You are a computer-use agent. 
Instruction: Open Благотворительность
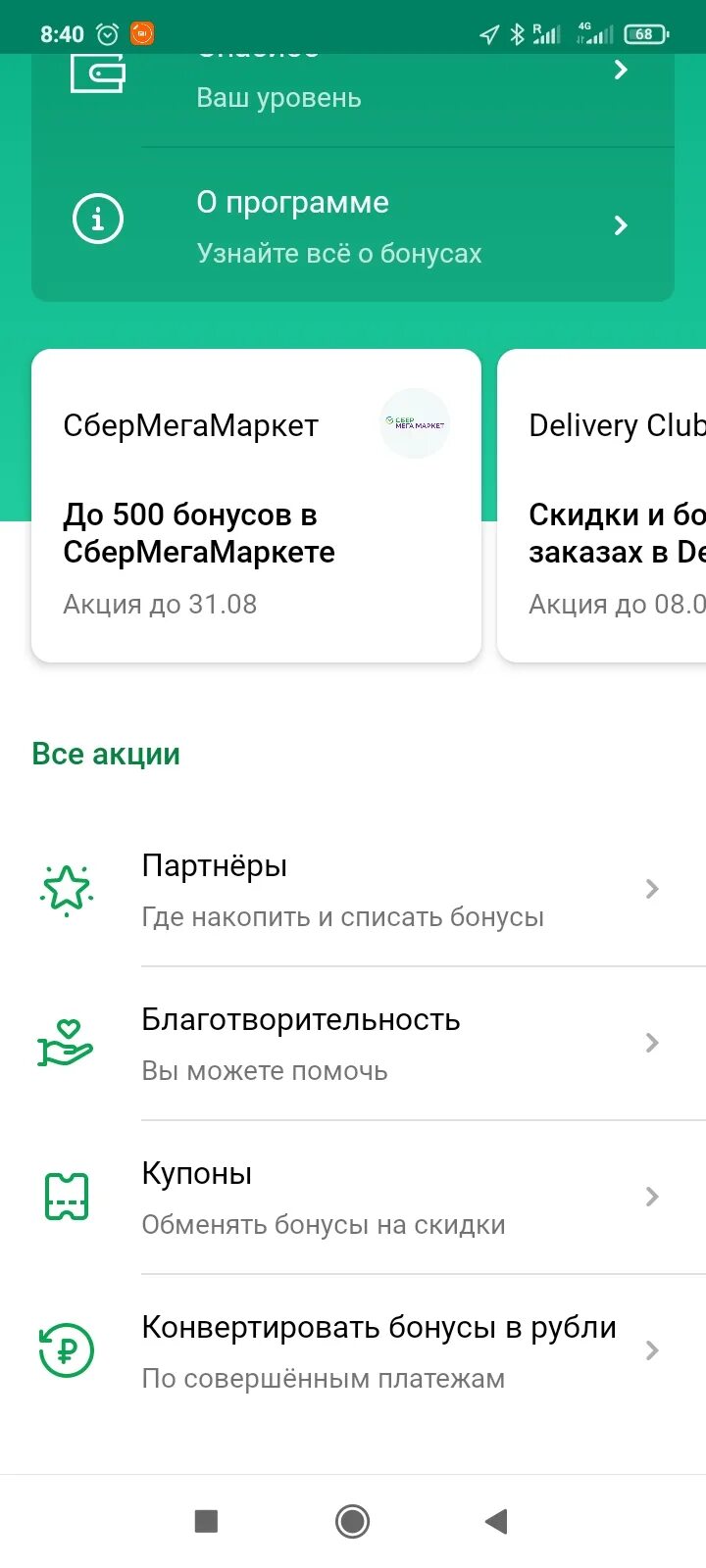tap(353, 1044)
